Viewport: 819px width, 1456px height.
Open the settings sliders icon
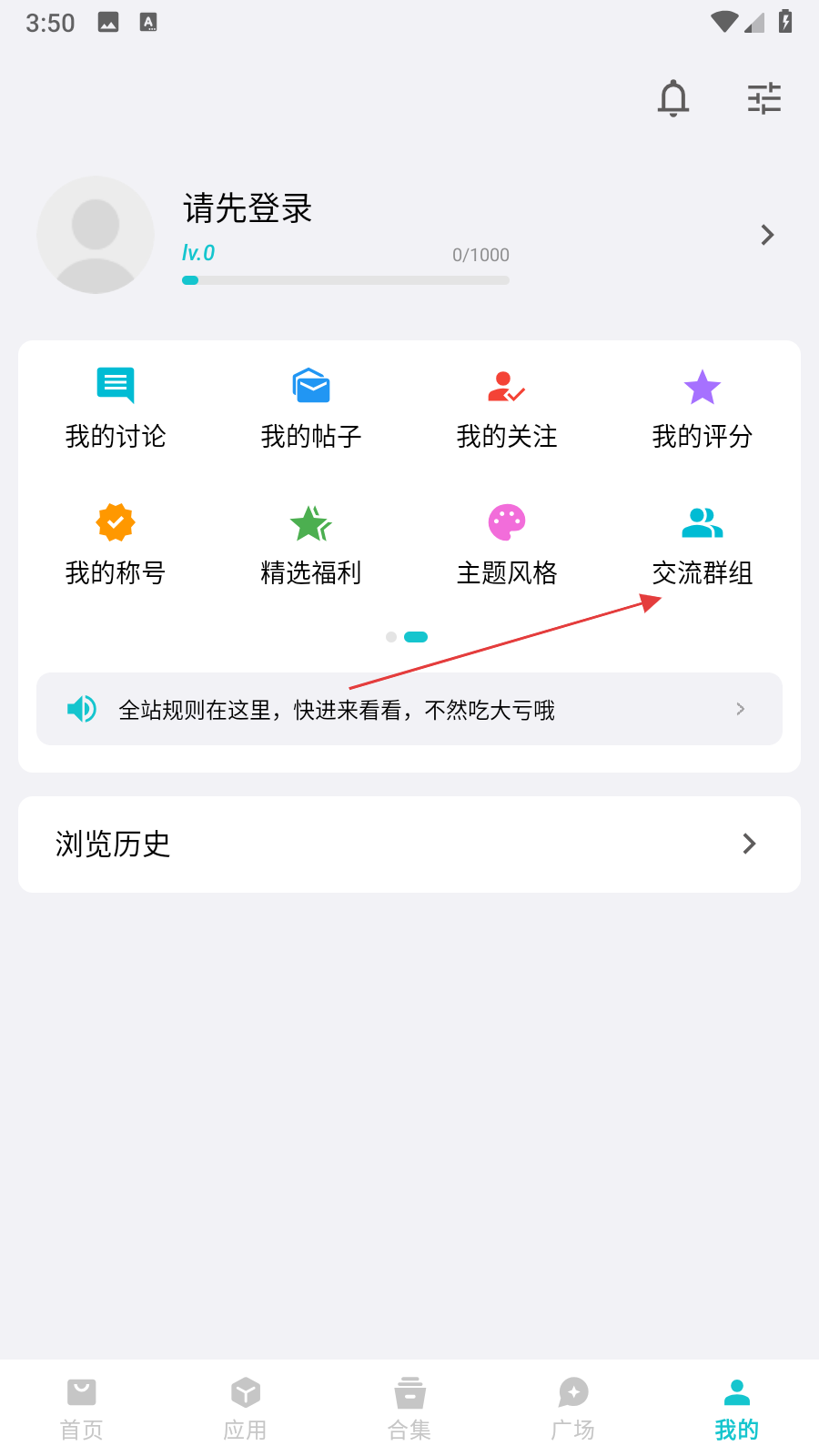764,98
